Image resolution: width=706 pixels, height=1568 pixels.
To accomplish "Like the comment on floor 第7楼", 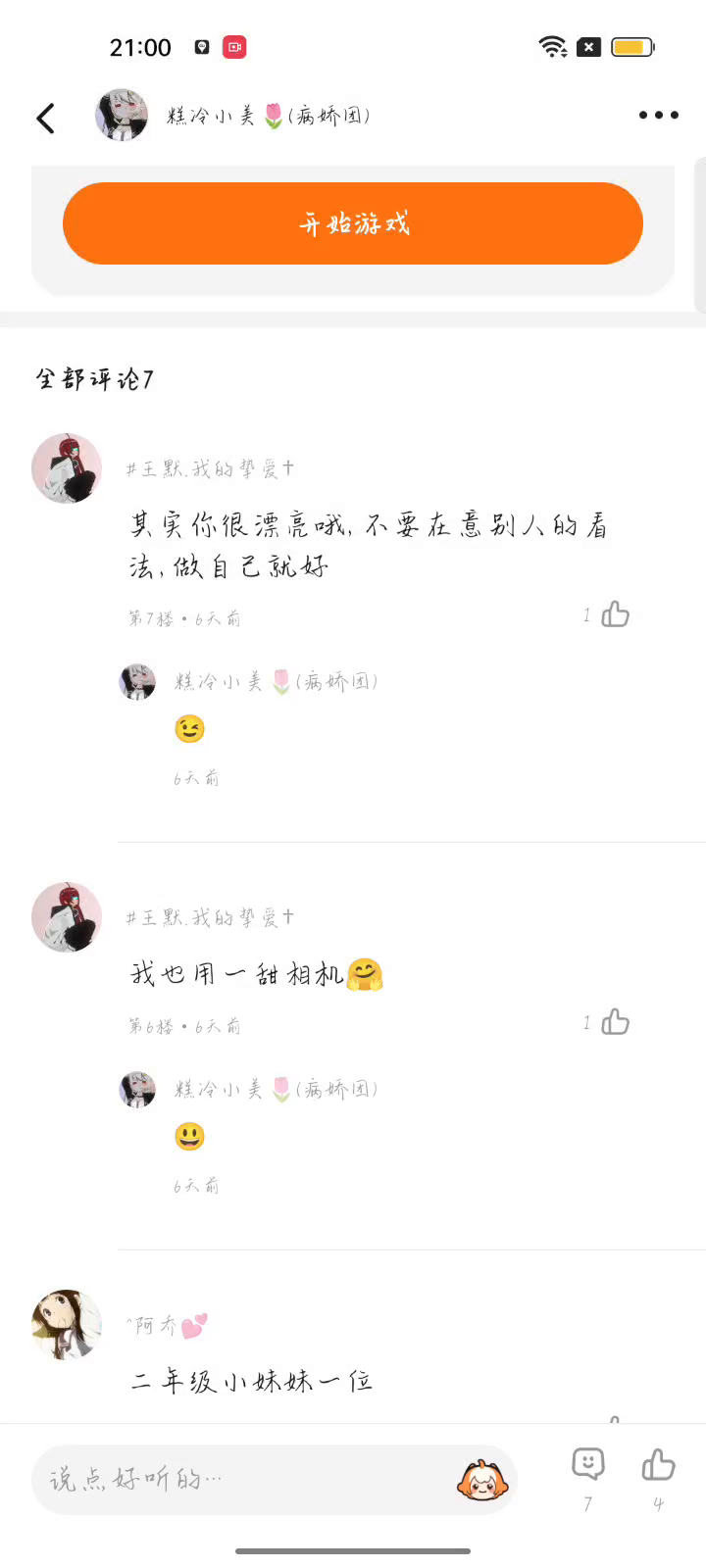I will click(x=615, y=614).
